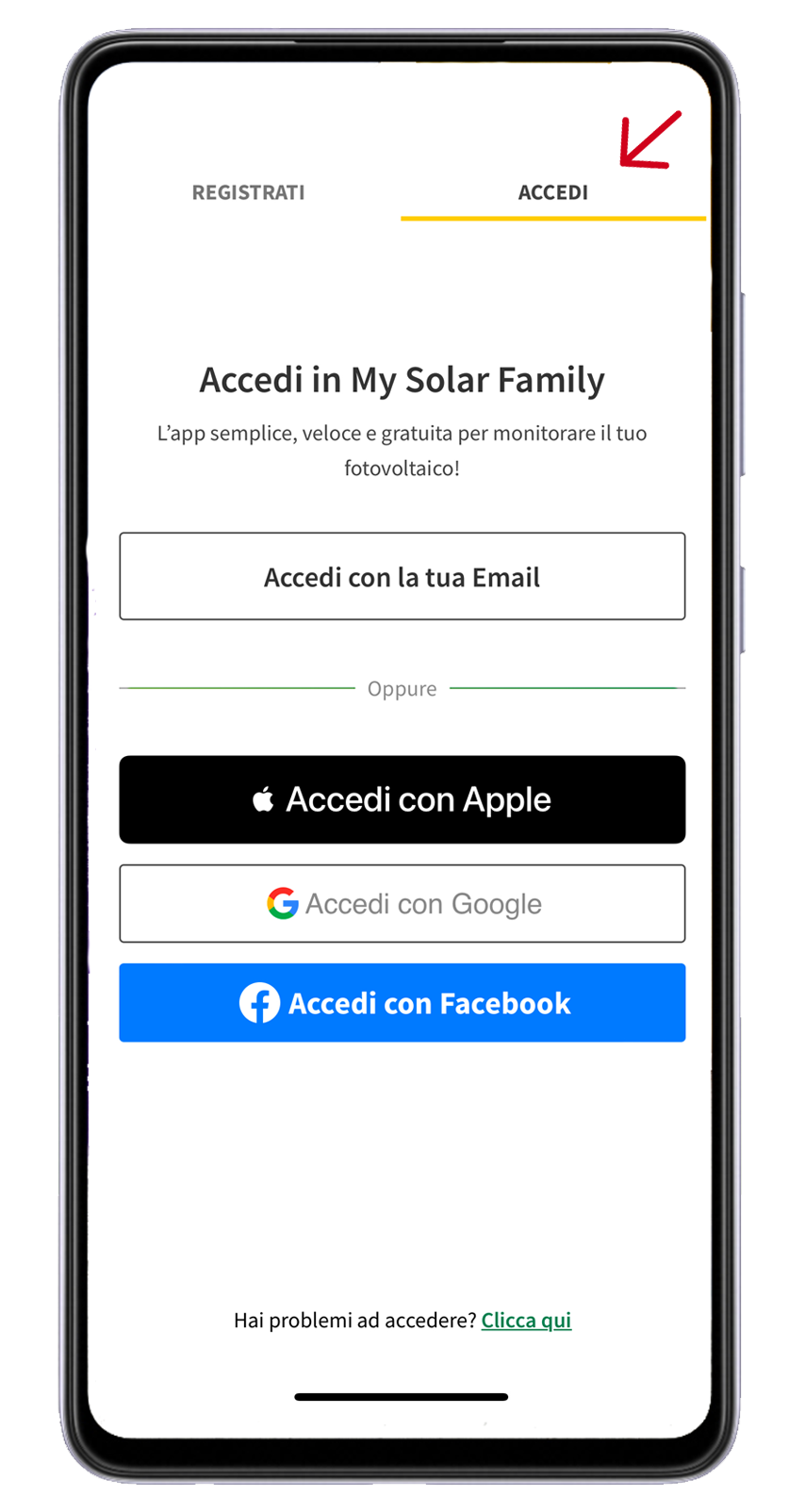The image size is (805, 1512).
Task: Select the Accedi tab
Action: point(552,192)
